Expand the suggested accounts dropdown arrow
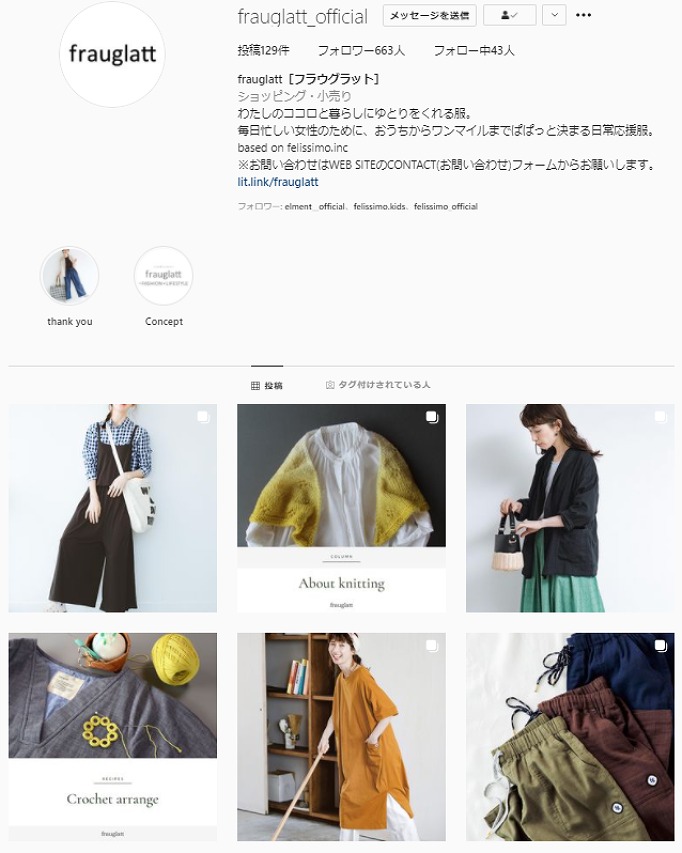The height and width of the screenshot is (853, 682). pyautogui.click(x=554, y=16)
